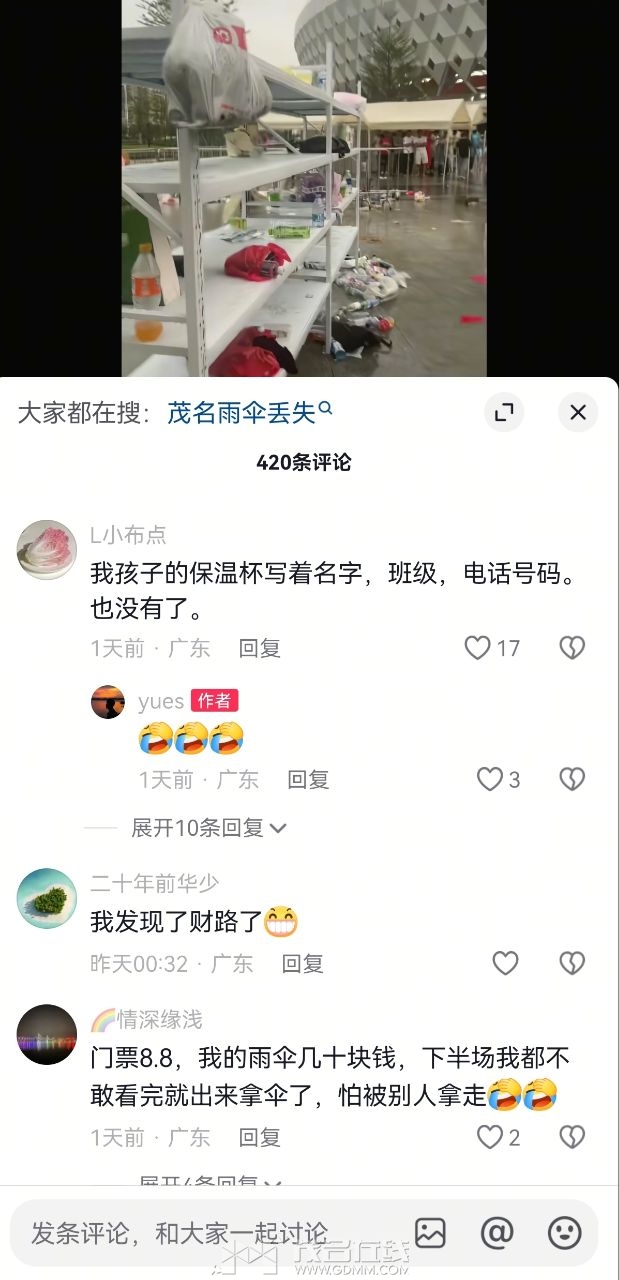
Task: Reply to author yues' comment
Action: 308,779
